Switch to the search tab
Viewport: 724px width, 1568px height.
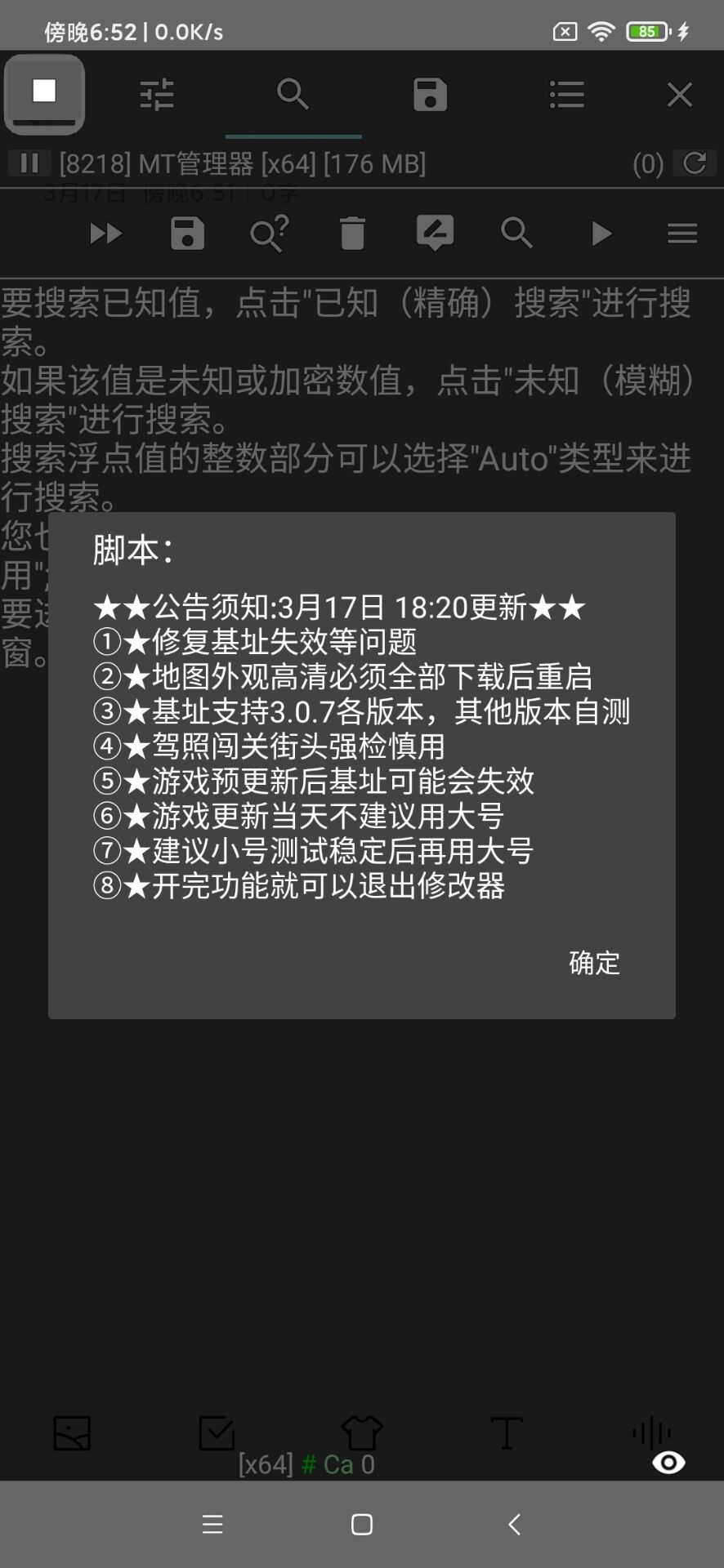click(293, 95)
